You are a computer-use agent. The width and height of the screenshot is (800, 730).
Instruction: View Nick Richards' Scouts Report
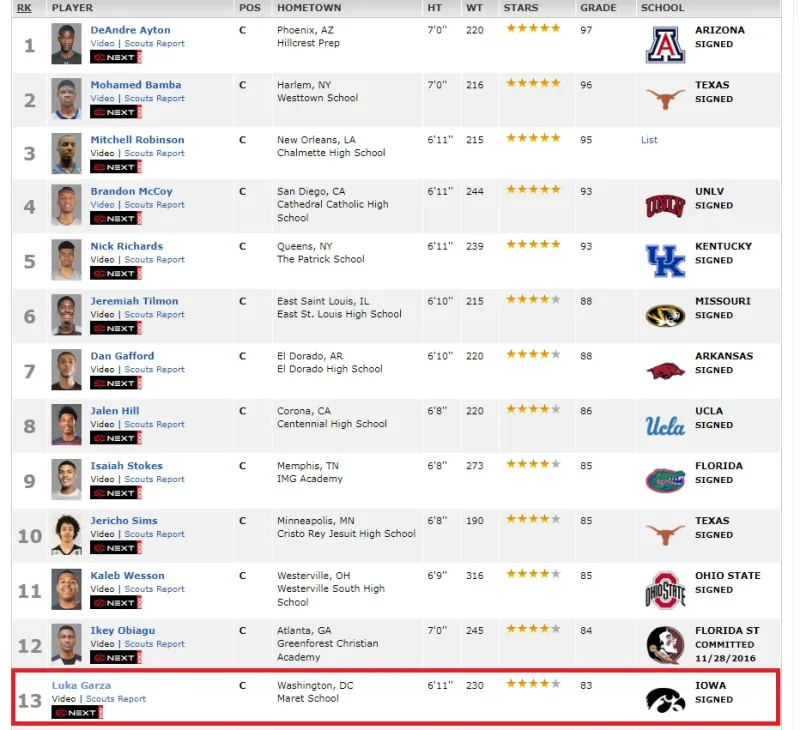(154, 260)
